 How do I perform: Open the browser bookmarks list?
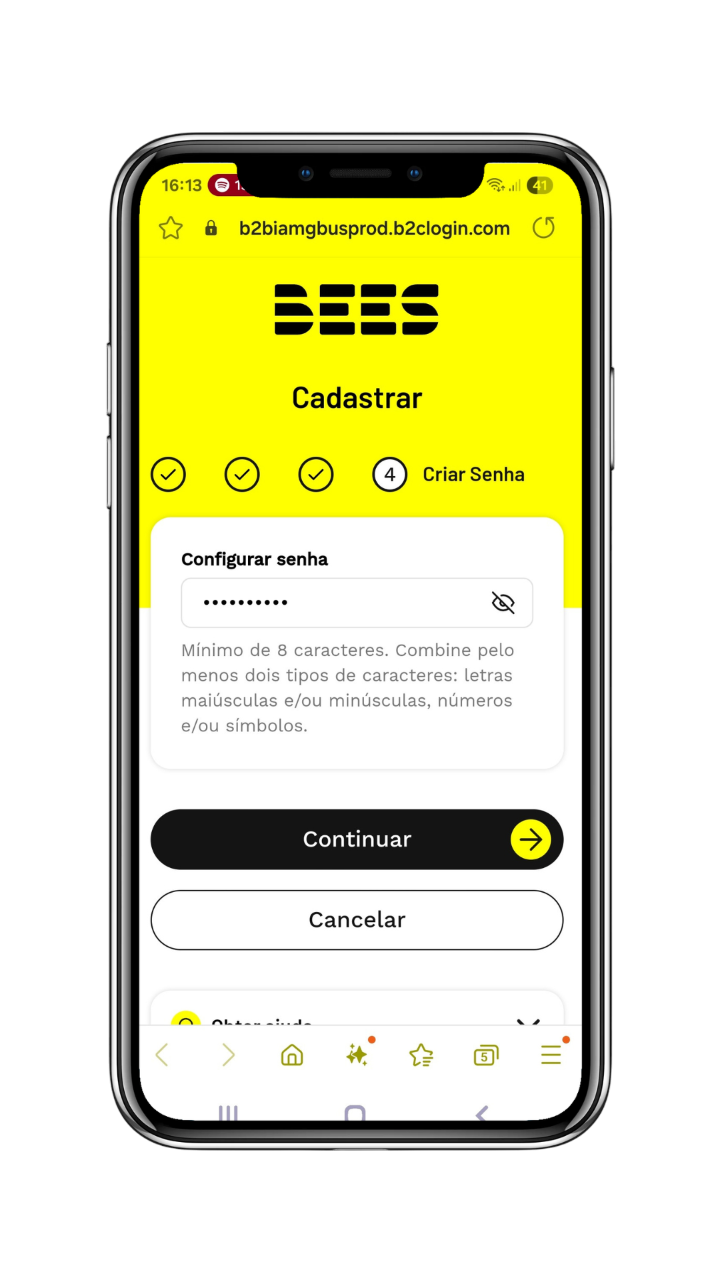click(421, 1055)
